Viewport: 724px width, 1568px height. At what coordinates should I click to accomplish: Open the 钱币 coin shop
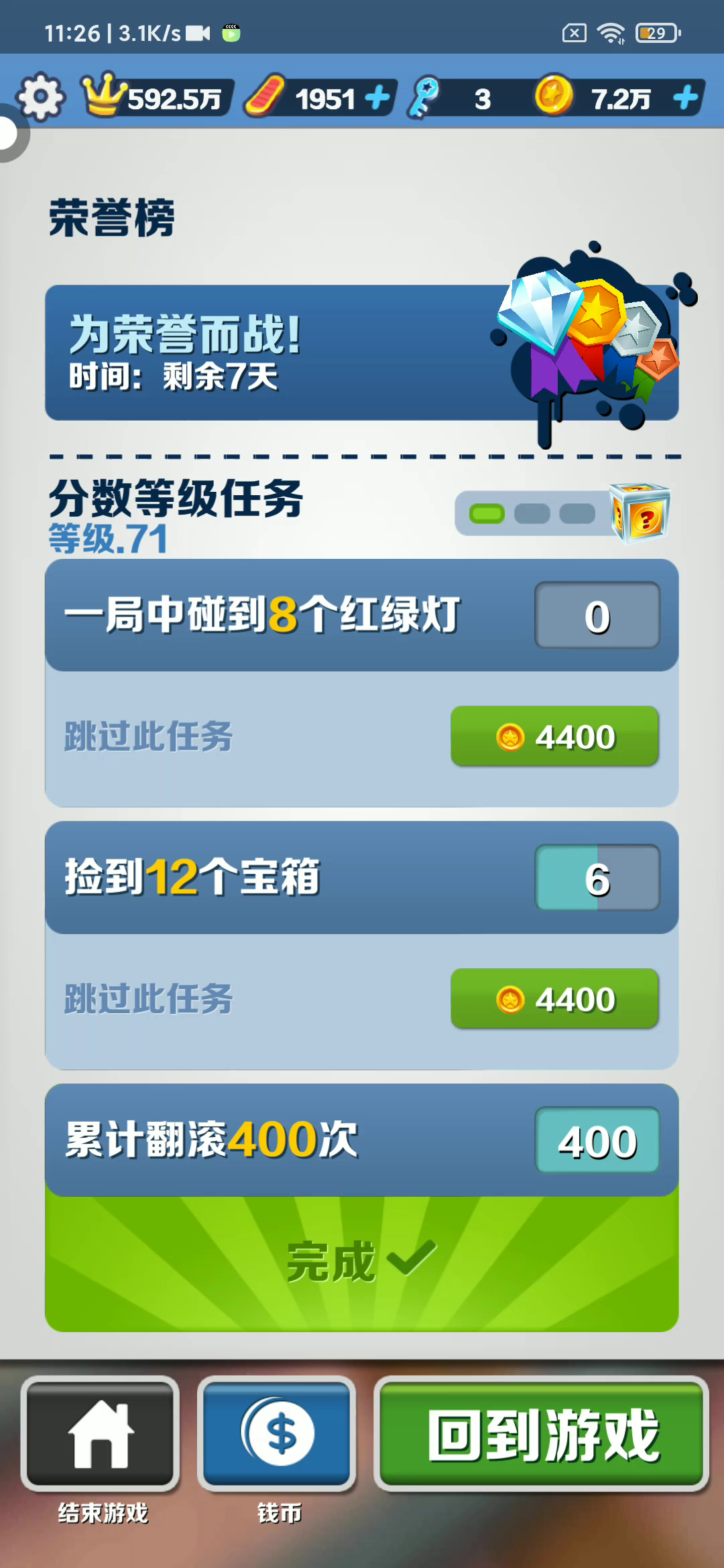click(277, 1434)
